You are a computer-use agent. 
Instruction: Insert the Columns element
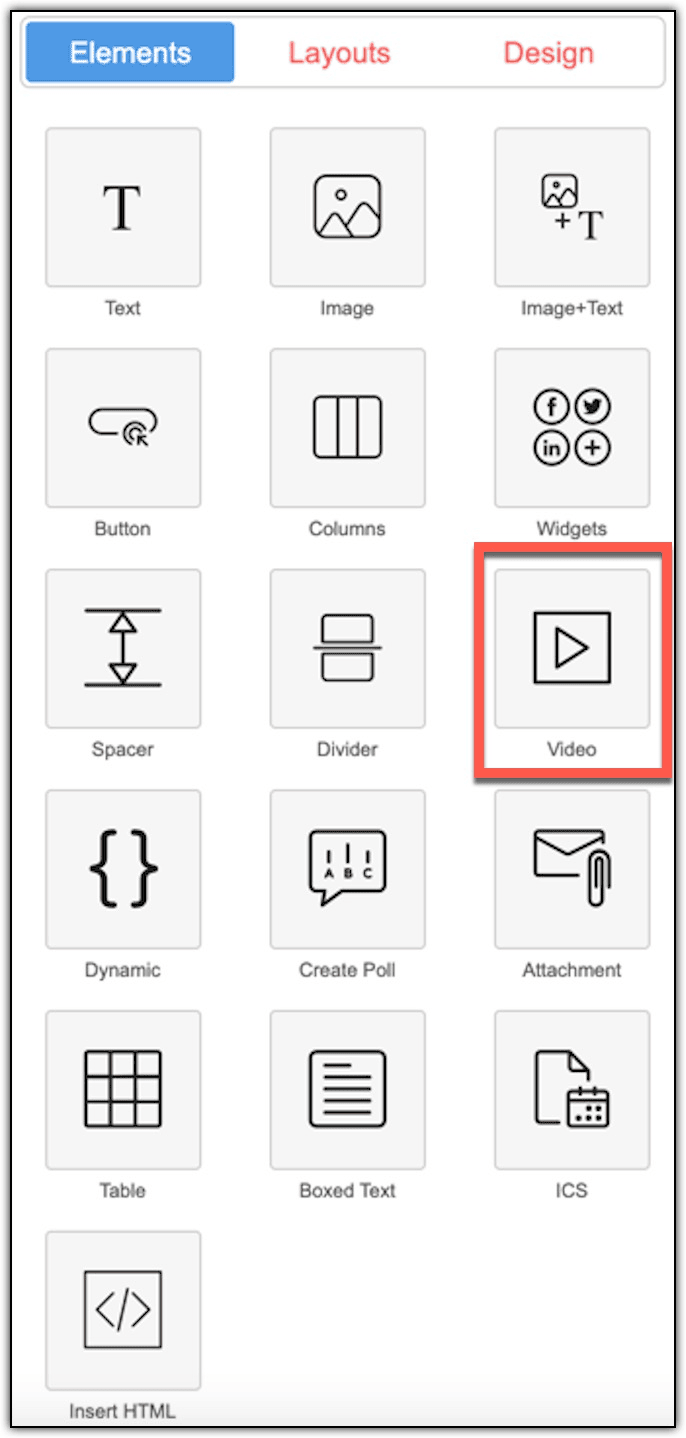347,428
